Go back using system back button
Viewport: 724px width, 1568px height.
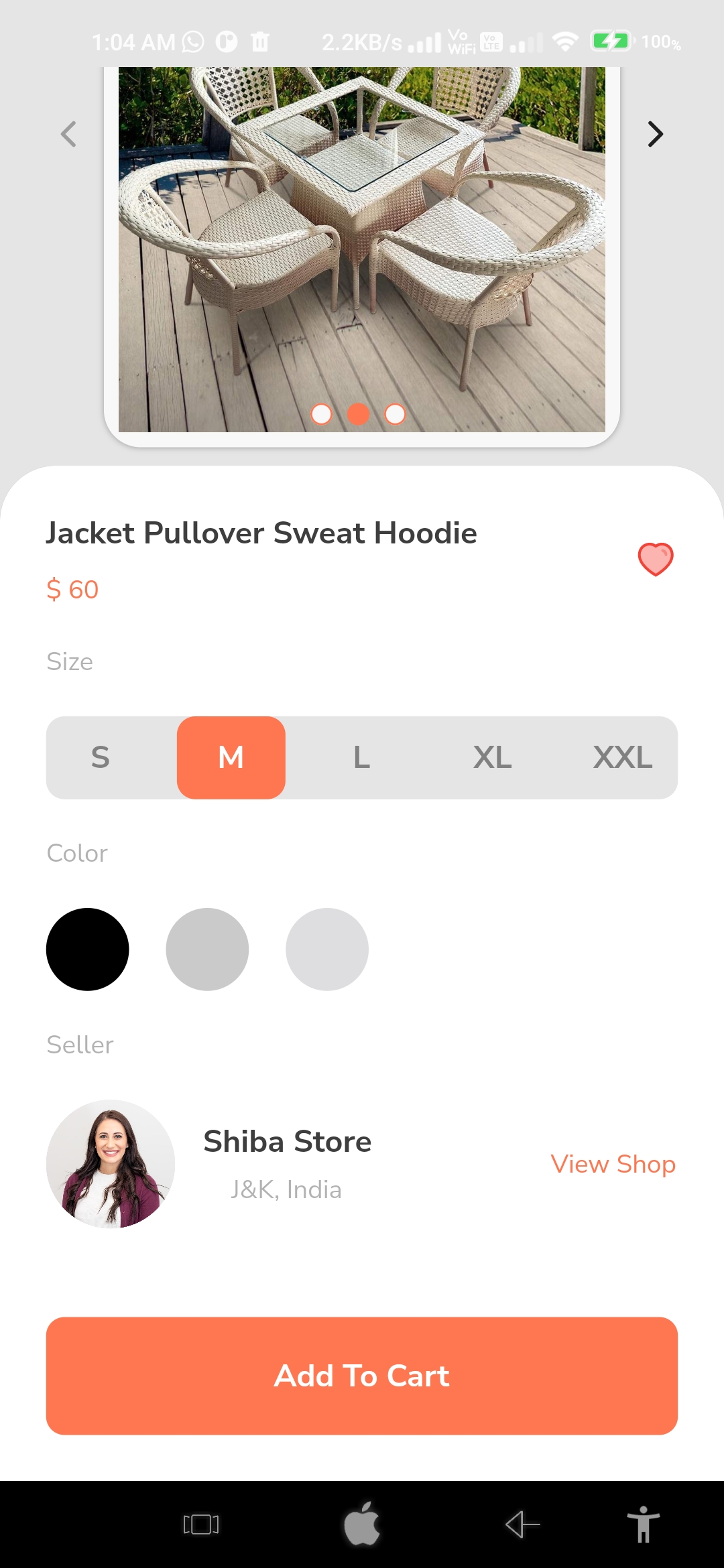pos(523,1524)
